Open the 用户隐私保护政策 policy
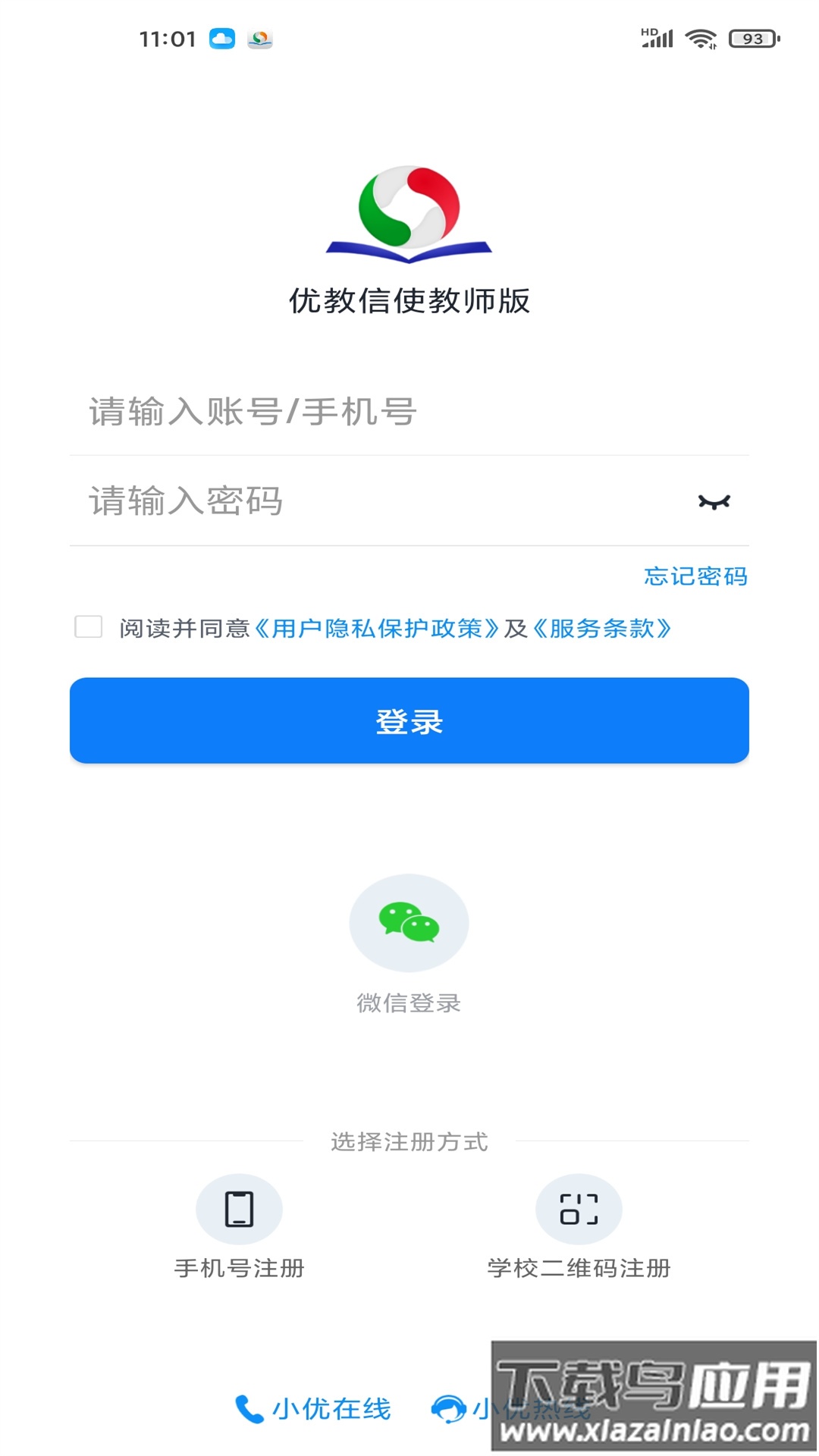This screenshot has width=819, height=1456. pos(378,628)
